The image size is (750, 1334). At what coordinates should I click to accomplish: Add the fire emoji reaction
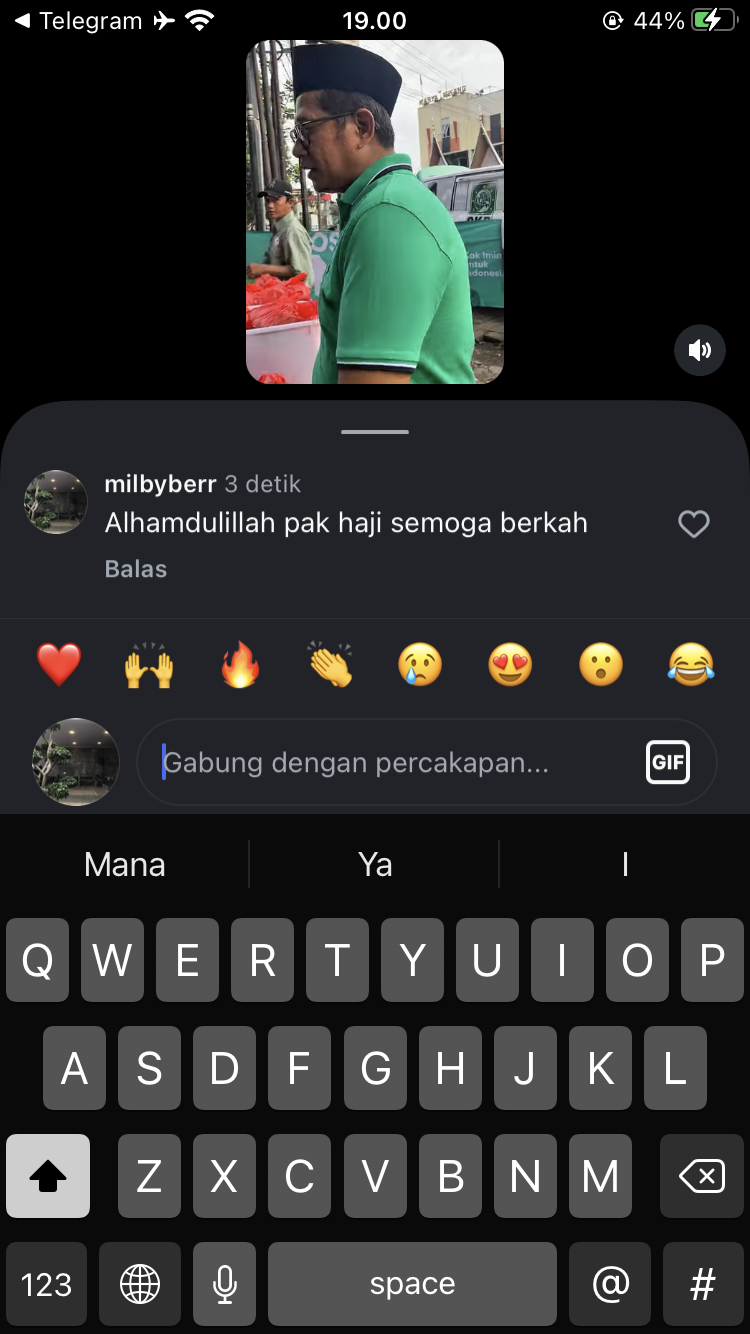(240, 664)
